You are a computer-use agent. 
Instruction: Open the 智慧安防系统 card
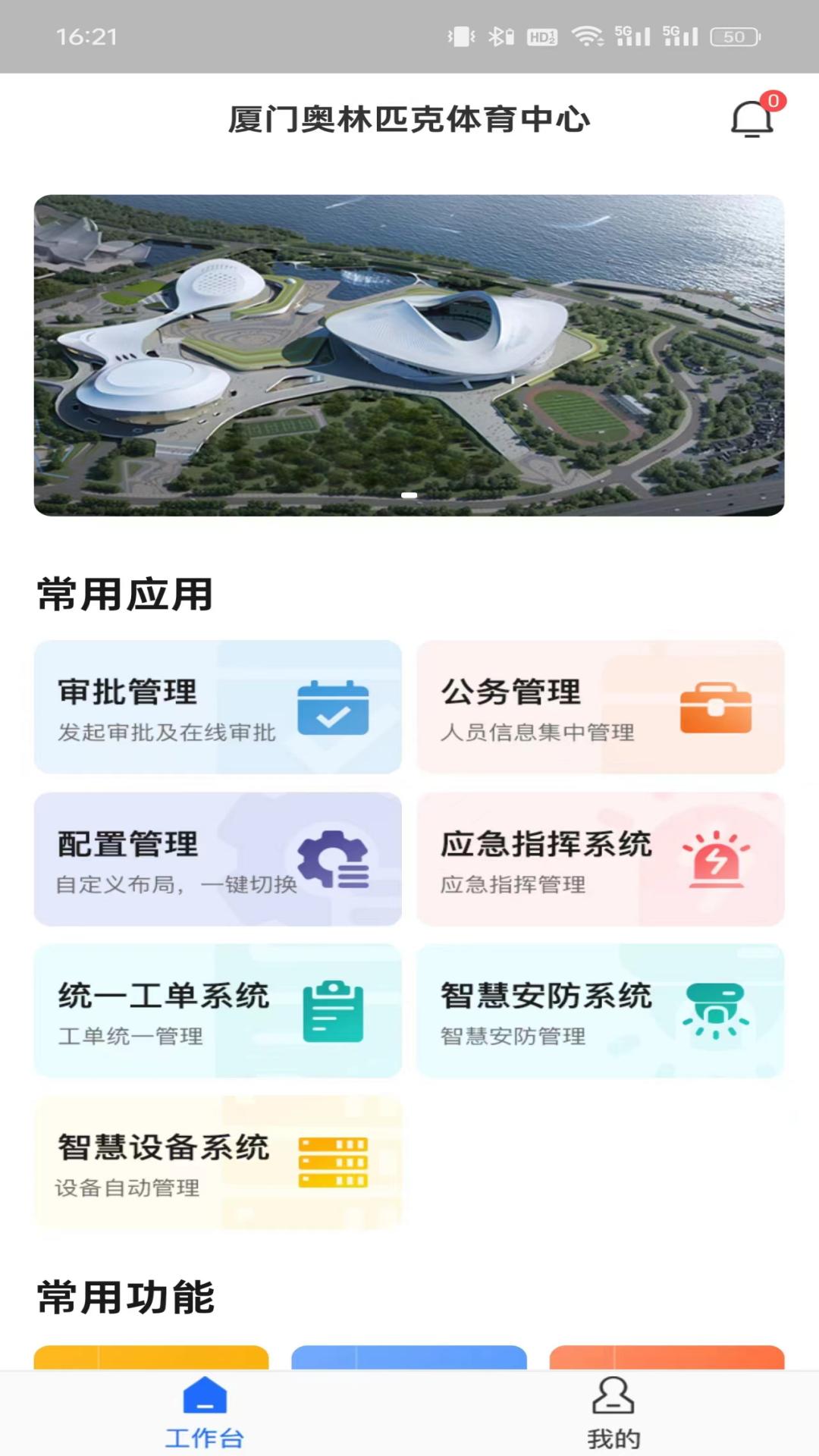point(599,1010)
